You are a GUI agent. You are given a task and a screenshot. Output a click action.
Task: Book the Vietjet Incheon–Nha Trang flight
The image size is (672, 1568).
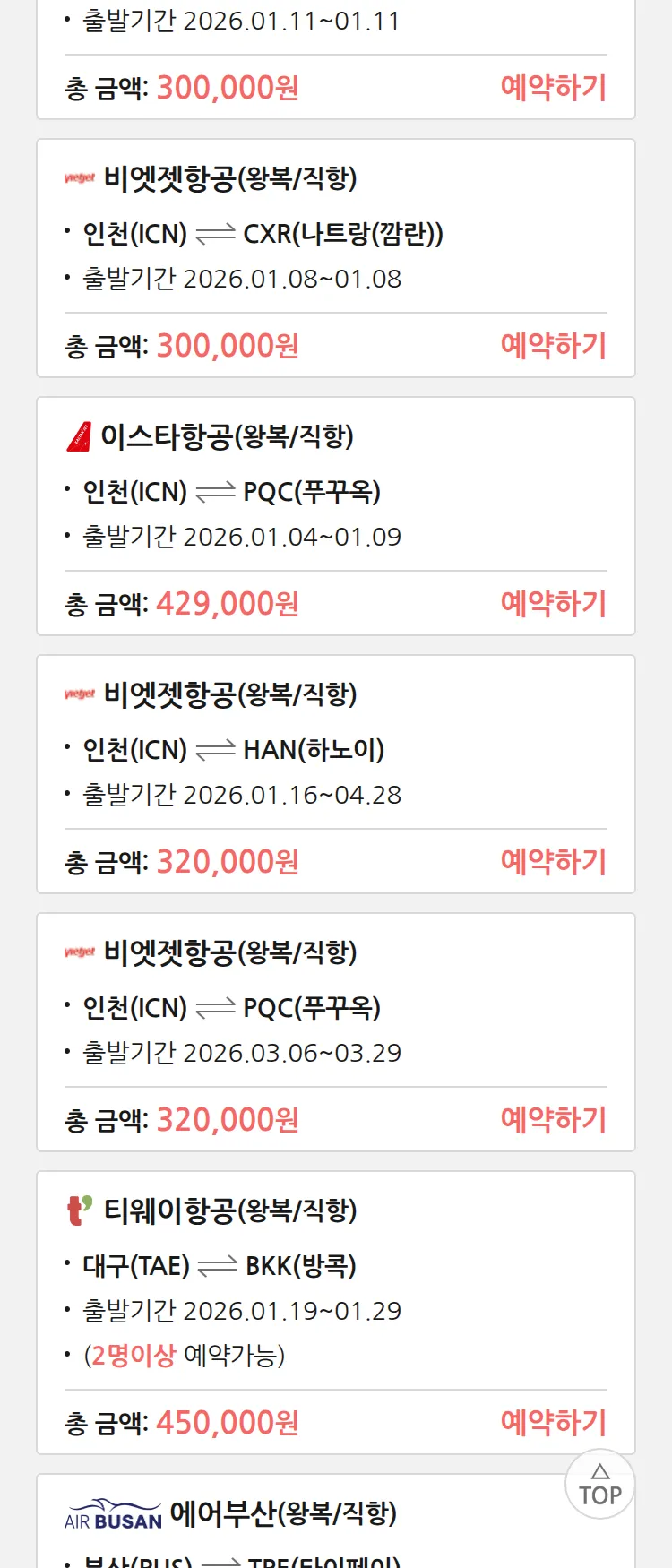(553, 346)
